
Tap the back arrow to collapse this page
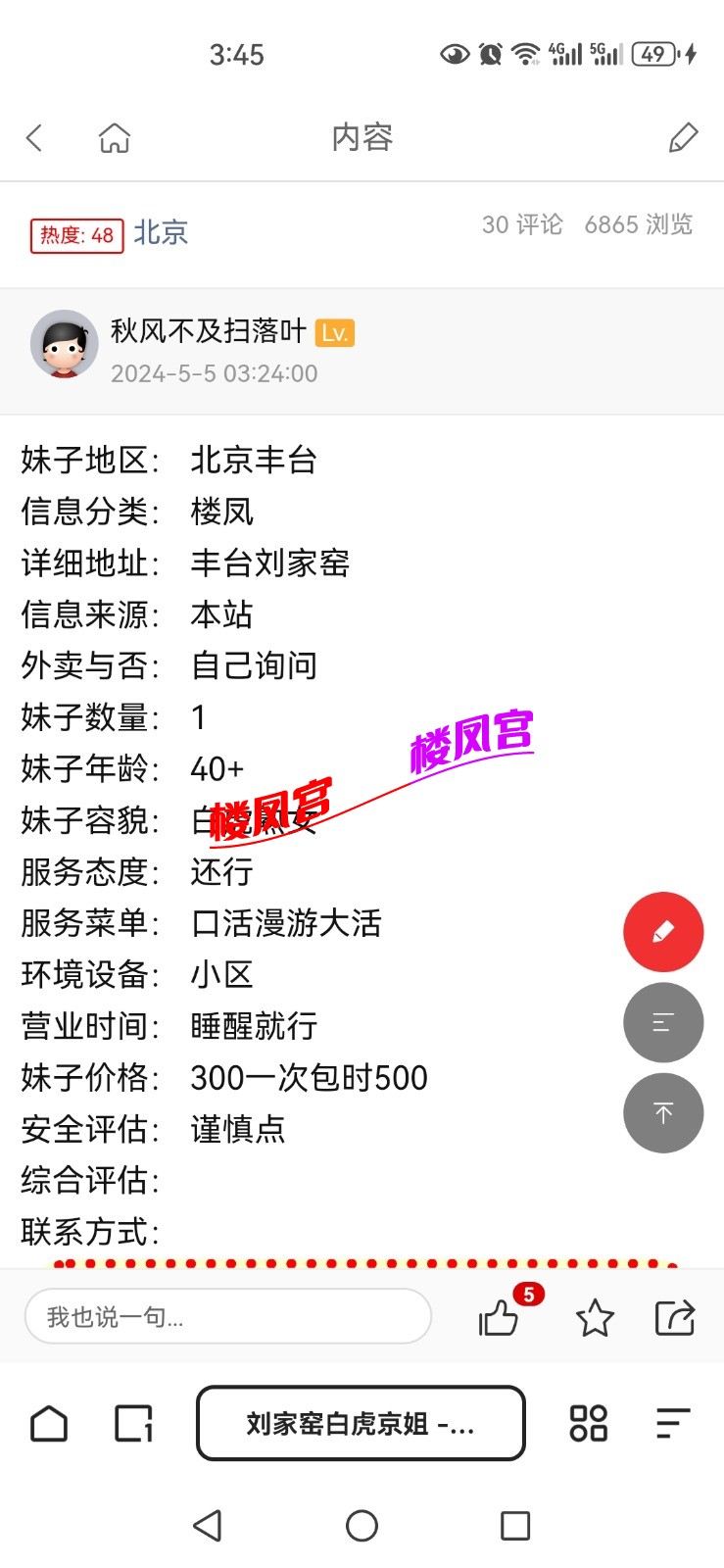(x=34, y=138)
